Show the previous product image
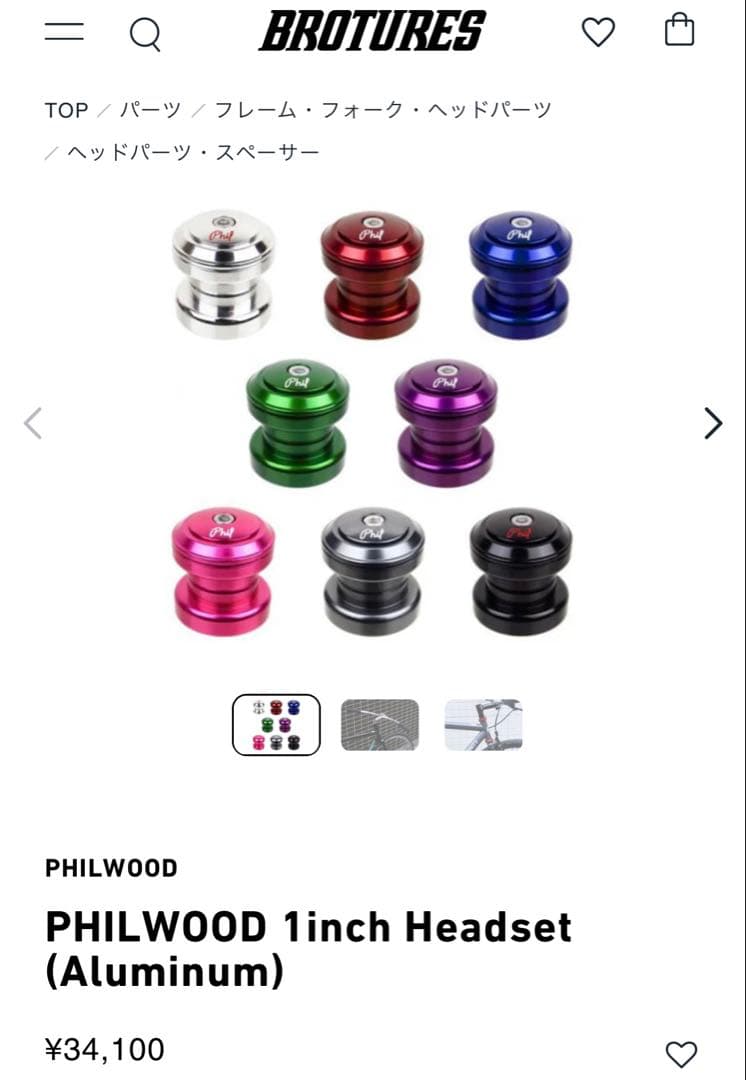The width and height of the screenshot is (746, 1080). 33,423
